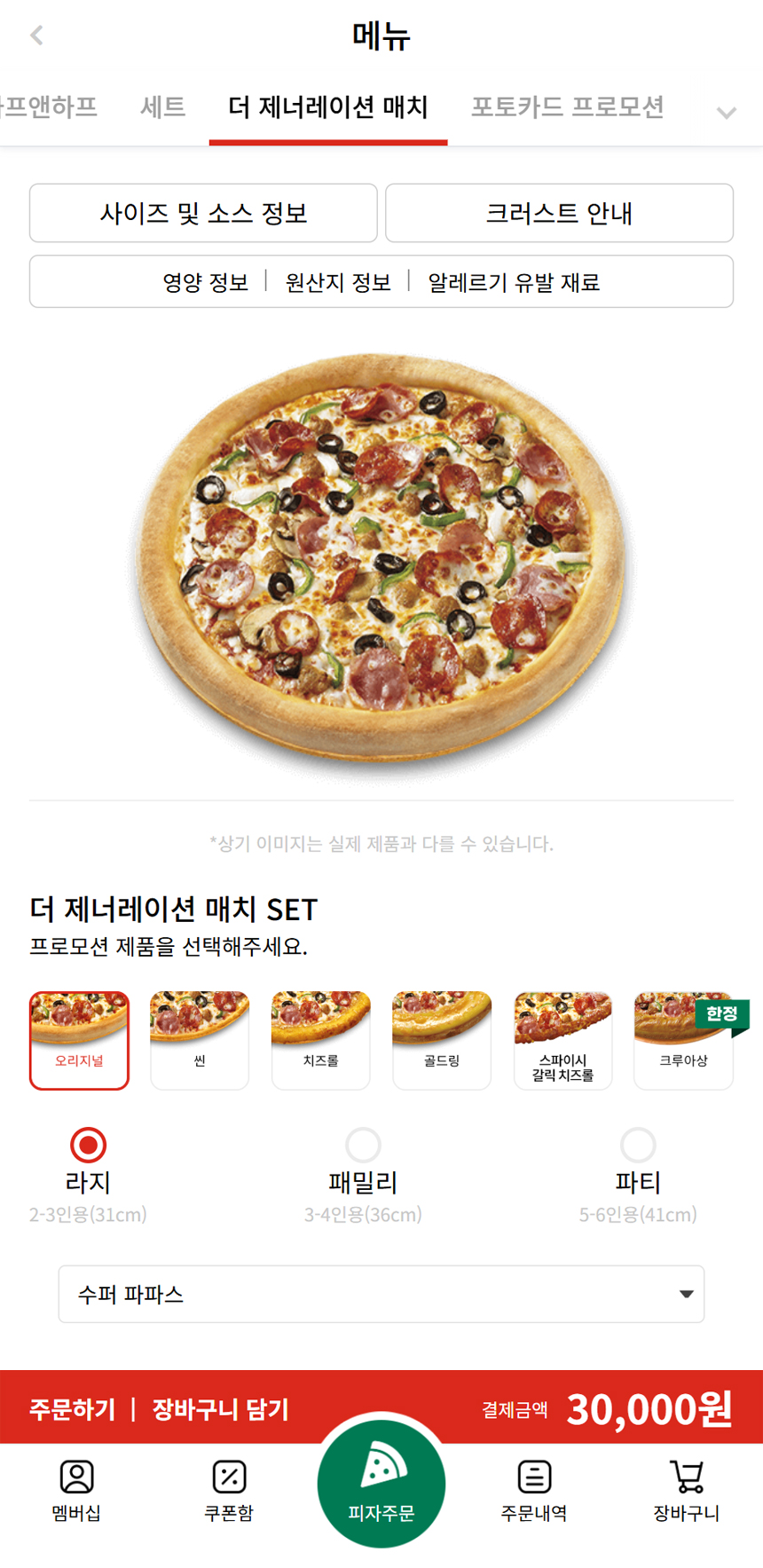The width and height of the screenshot is (763, 1568).
Task: Select the 씬 crust option
Action: pos(200,1040)
